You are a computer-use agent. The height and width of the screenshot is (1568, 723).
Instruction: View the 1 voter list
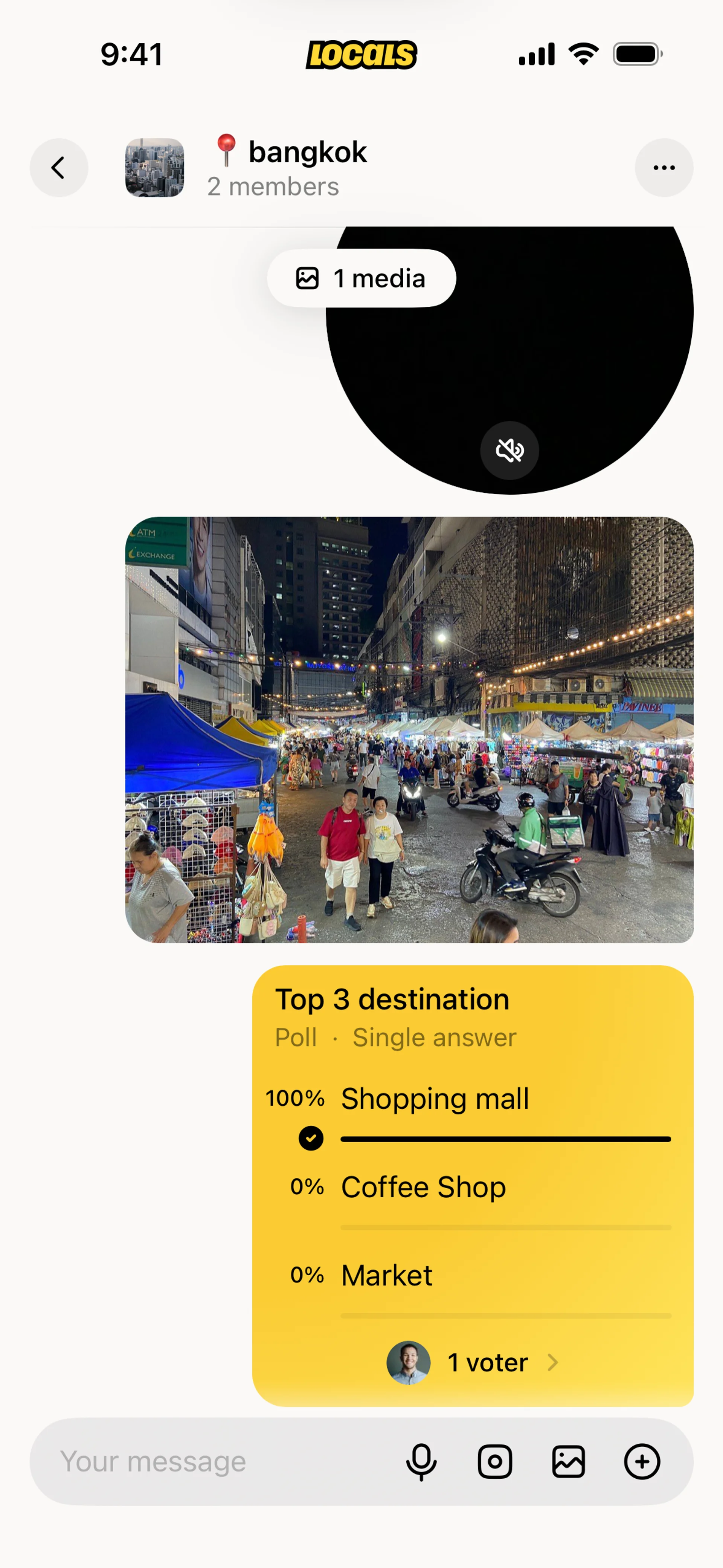(487, 1363)
